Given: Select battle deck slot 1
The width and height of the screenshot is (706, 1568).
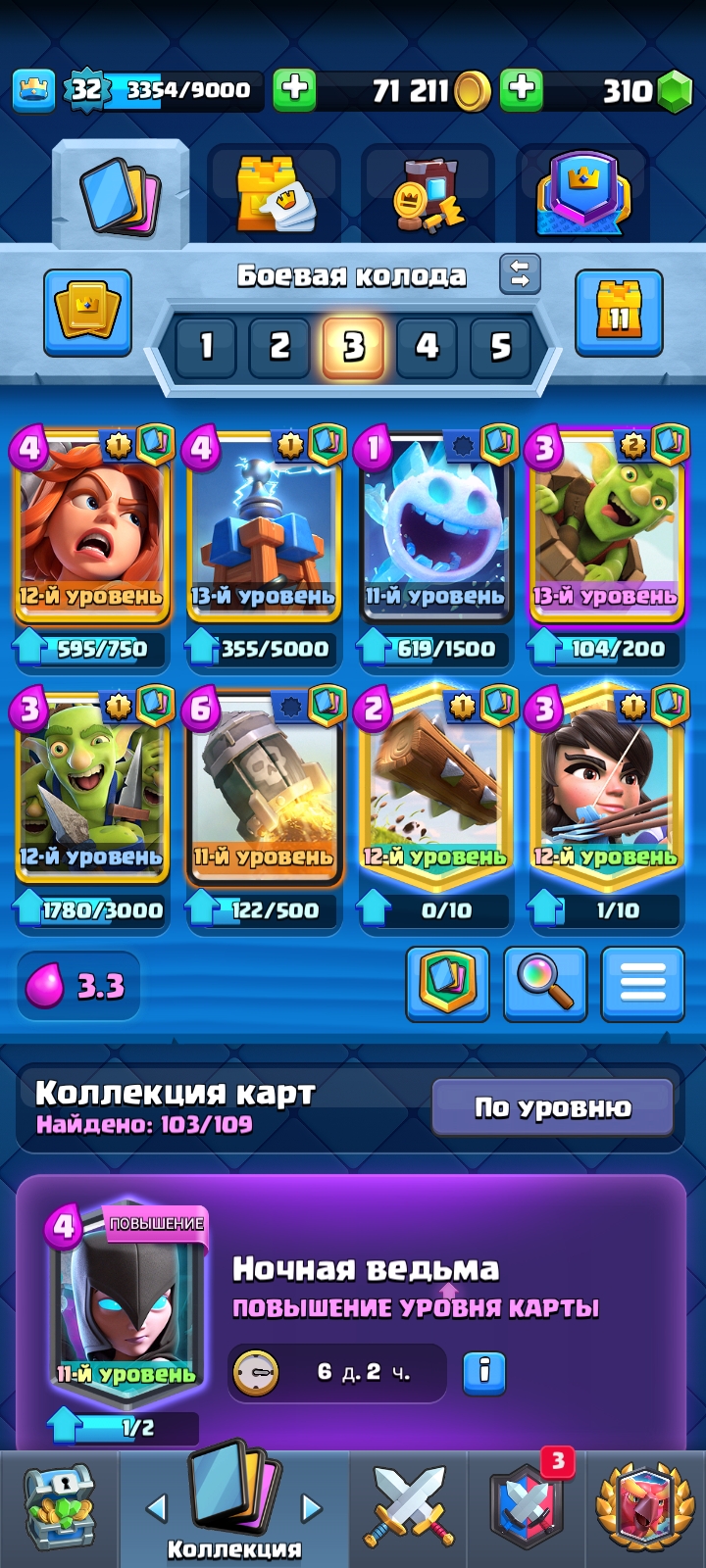Looking at the screenshot, I should [x=206, y=346].
